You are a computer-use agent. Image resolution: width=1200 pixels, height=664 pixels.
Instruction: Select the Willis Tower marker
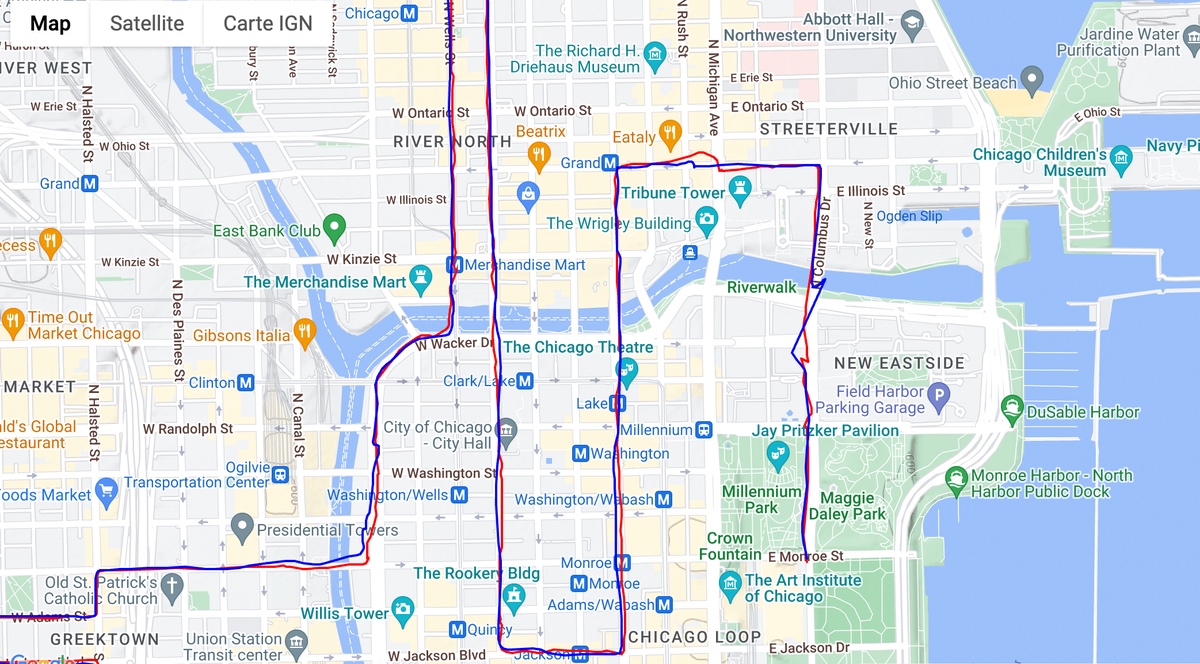(403, 608)
